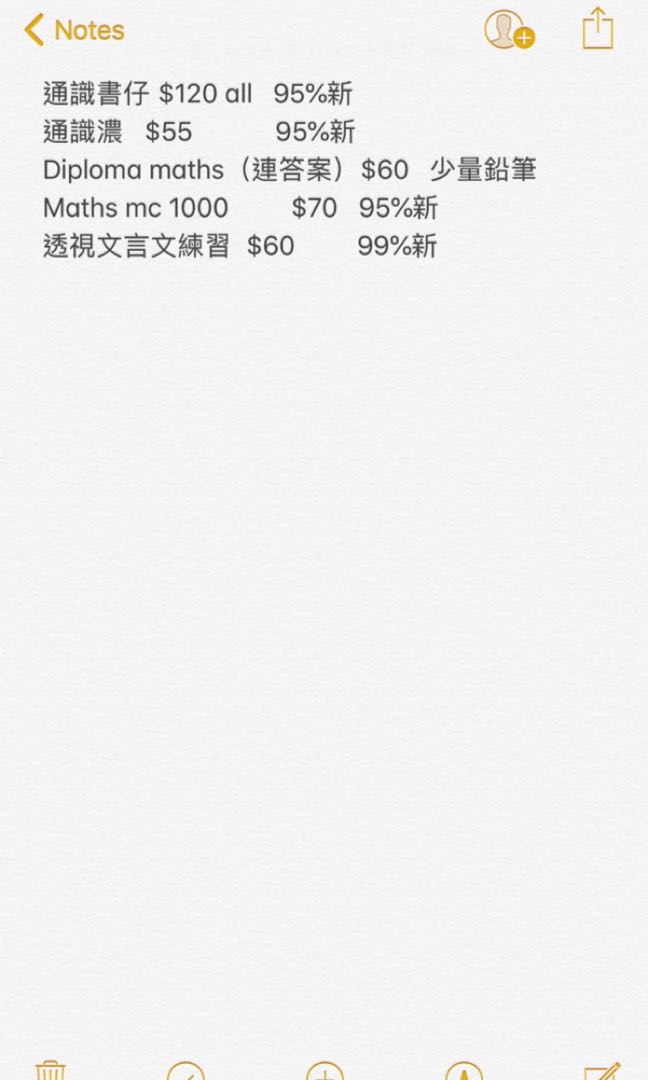
Task: Go back to the Notes list
Action: (x=74, y=30)
